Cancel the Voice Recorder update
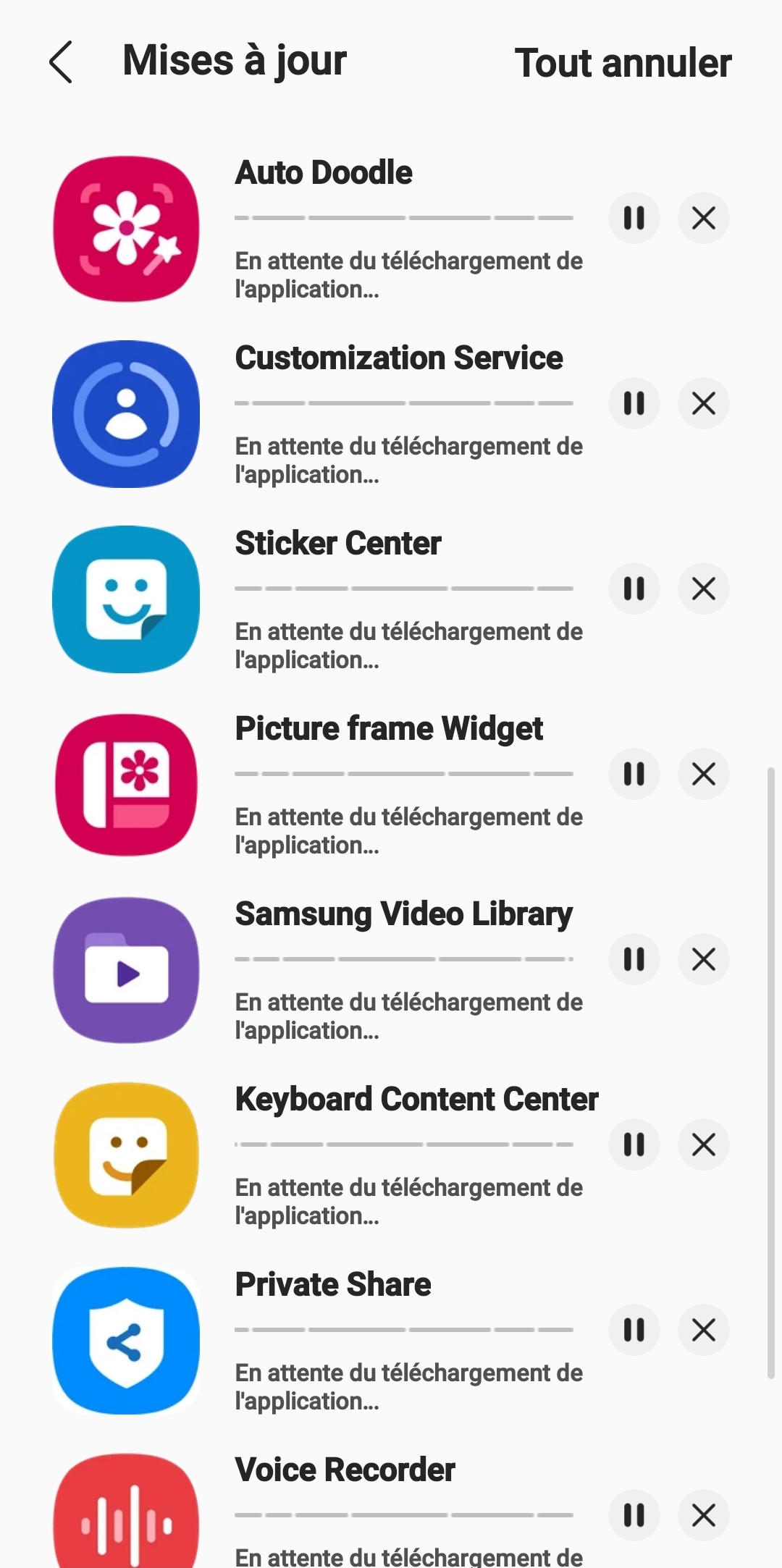Image resolution: width=782 pixels, height=1568 pixels. pyautogui.click(x=703, y=1515)
